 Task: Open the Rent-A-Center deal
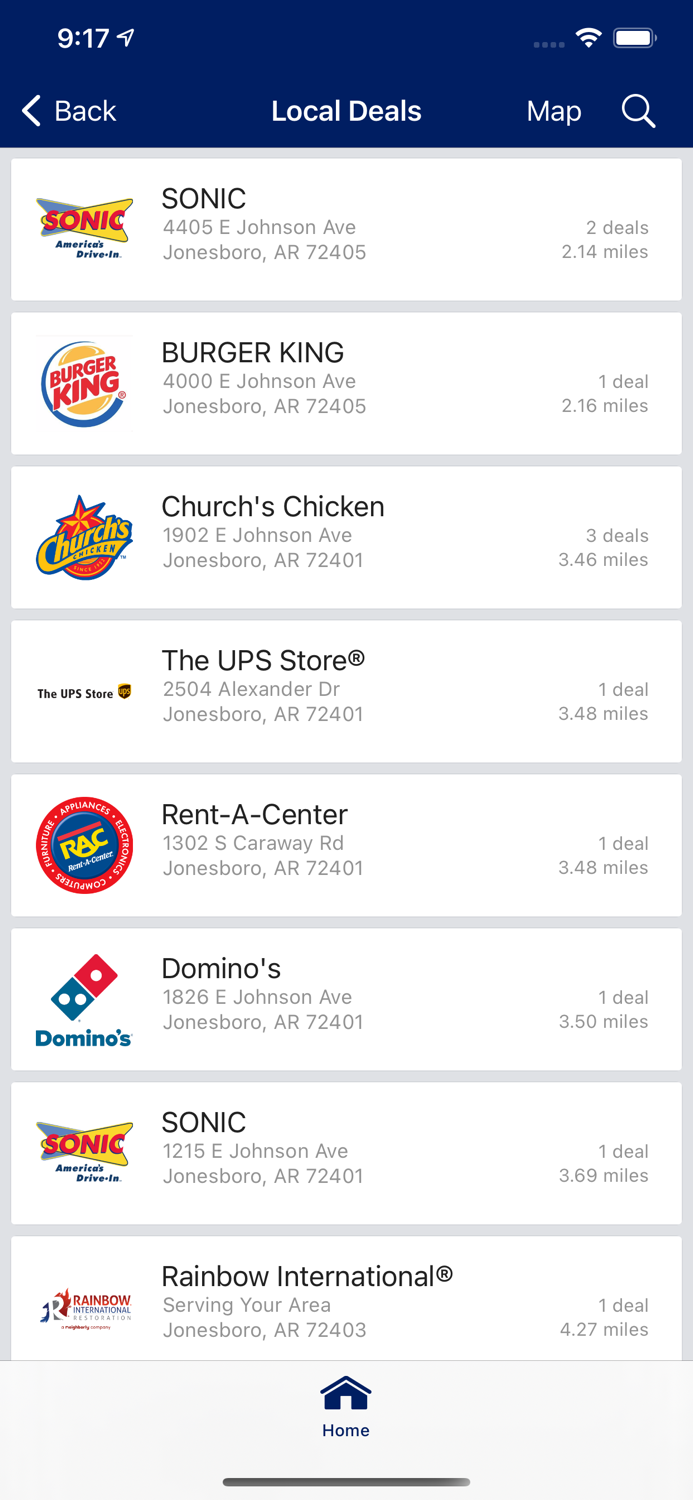[x=346, y=845]
